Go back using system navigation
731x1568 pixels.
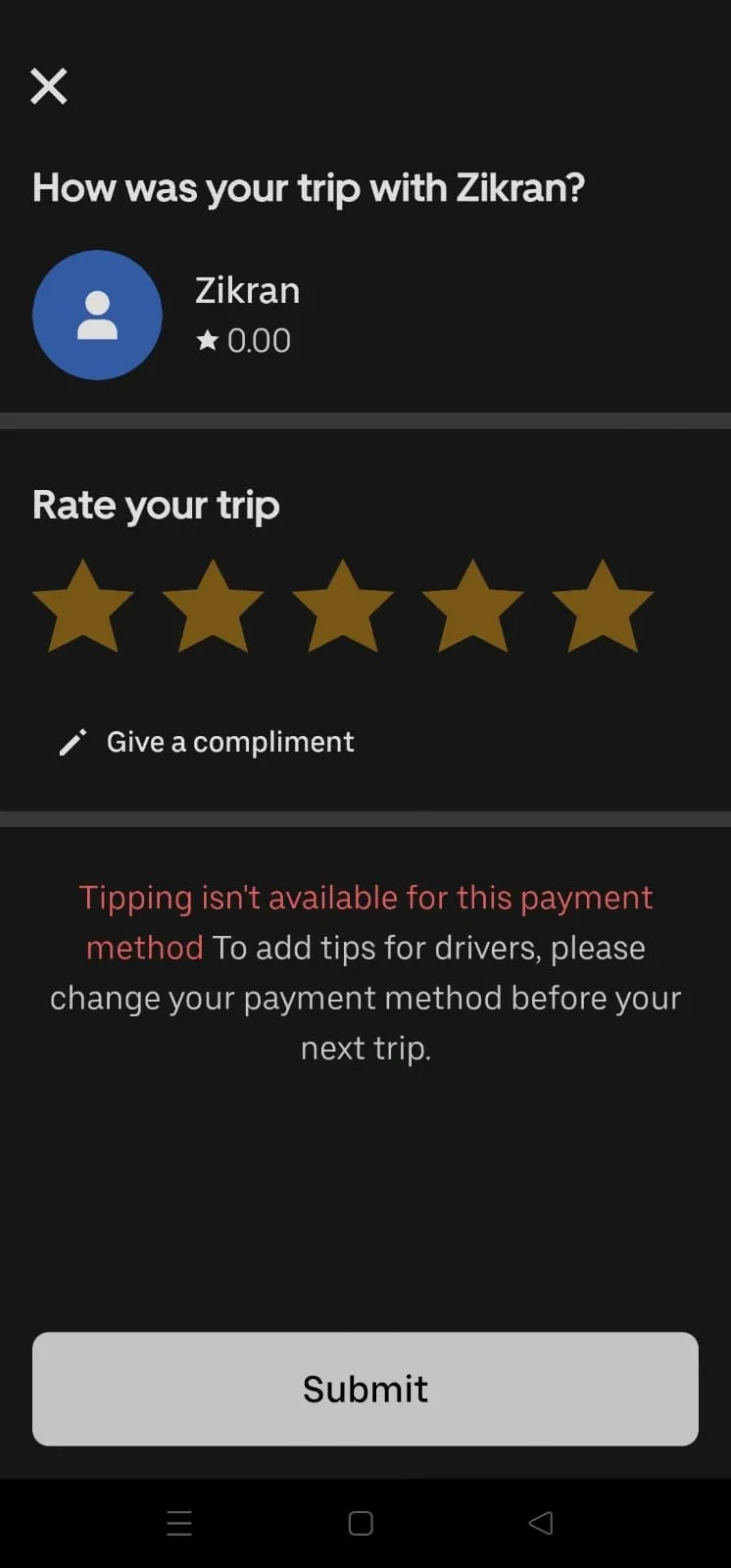tap(540, 1523)
